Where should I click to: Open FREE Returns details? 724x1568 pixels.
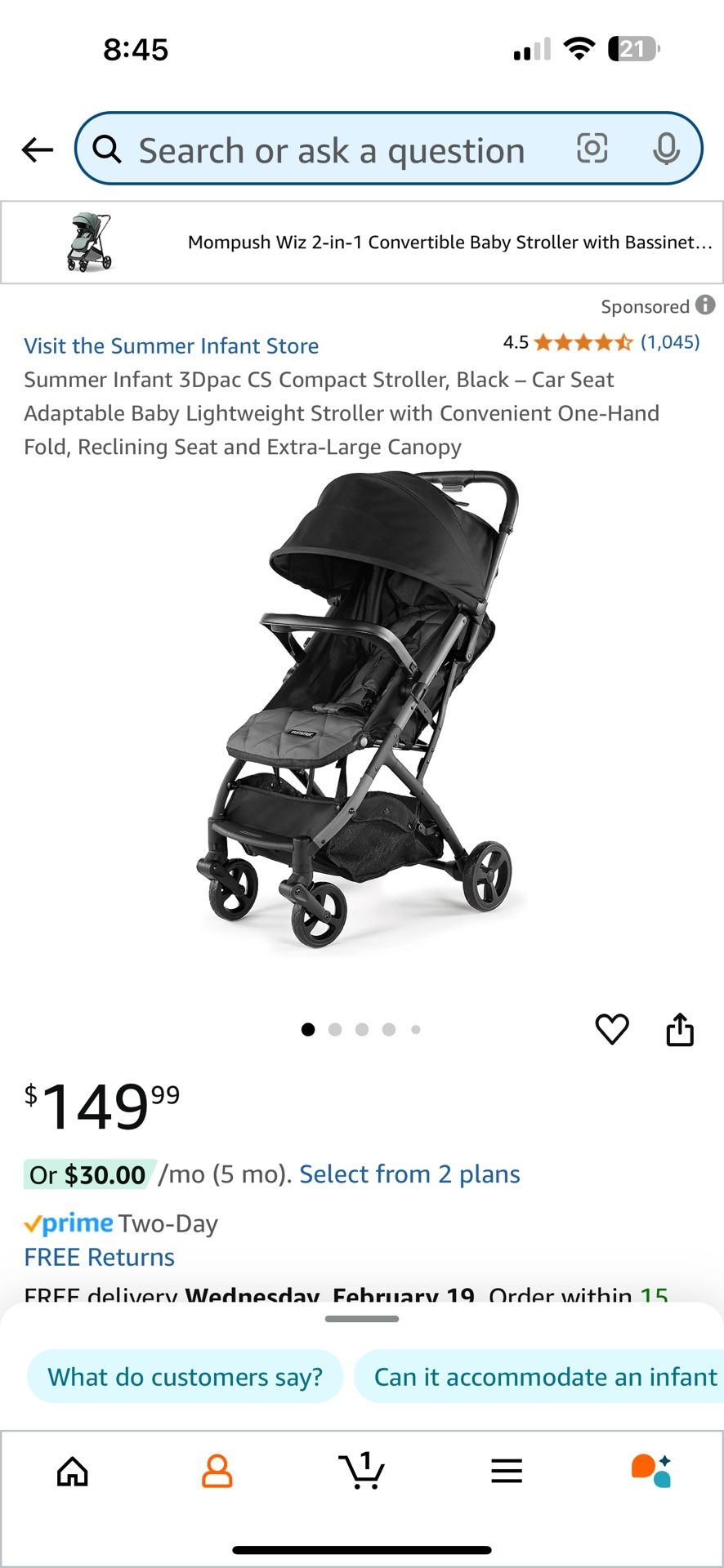[x=100, y=1257]
